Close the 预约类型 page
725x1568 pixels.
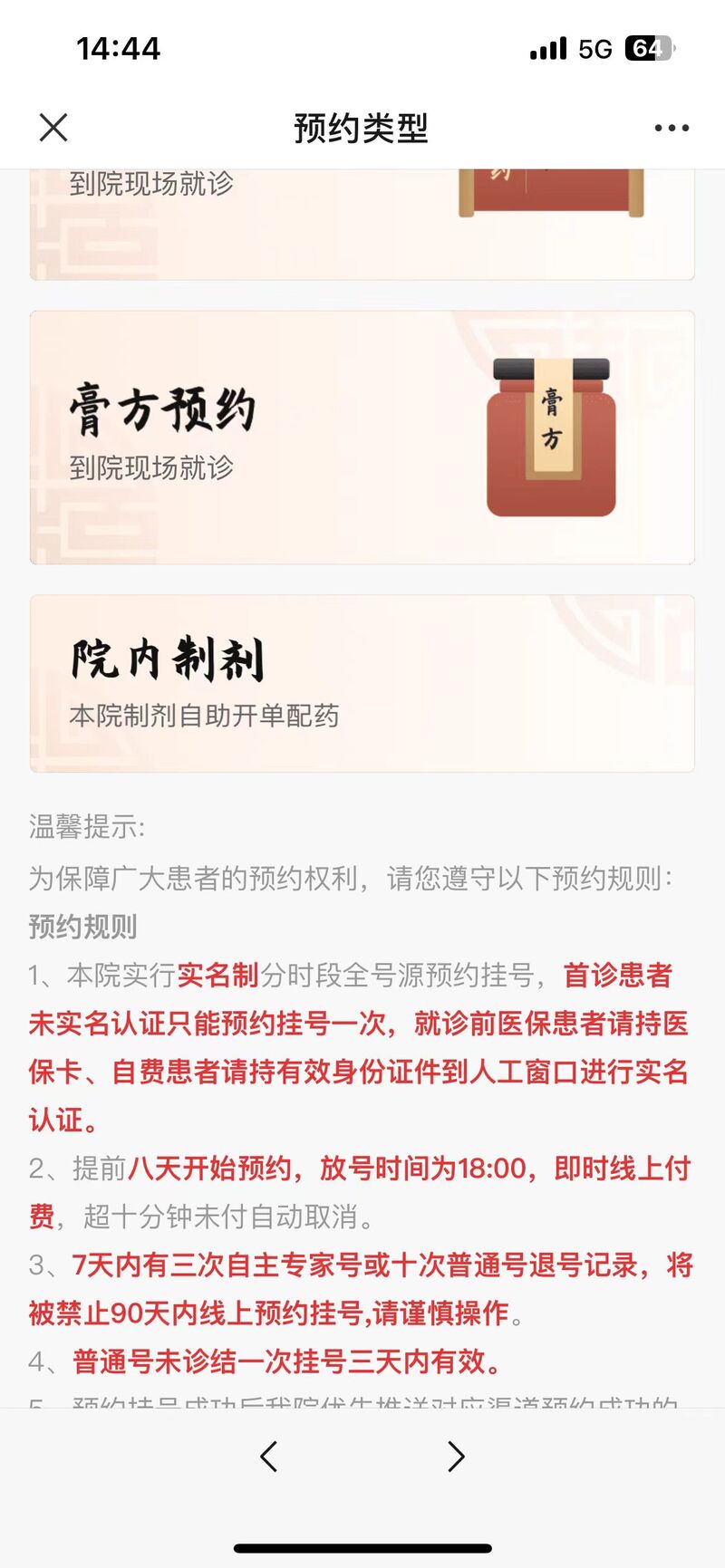pos(53,128)
